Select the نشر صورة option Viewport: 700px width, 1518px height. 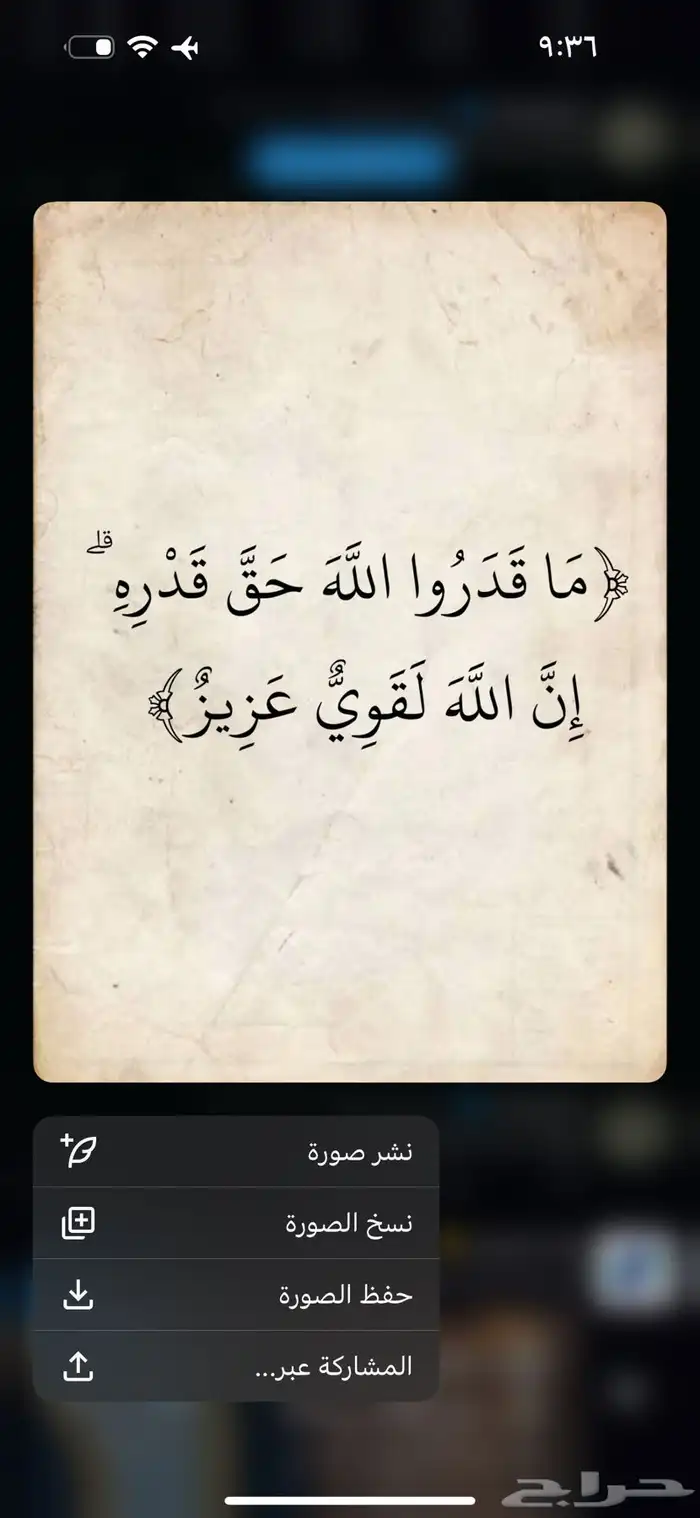click(236, 1152)
